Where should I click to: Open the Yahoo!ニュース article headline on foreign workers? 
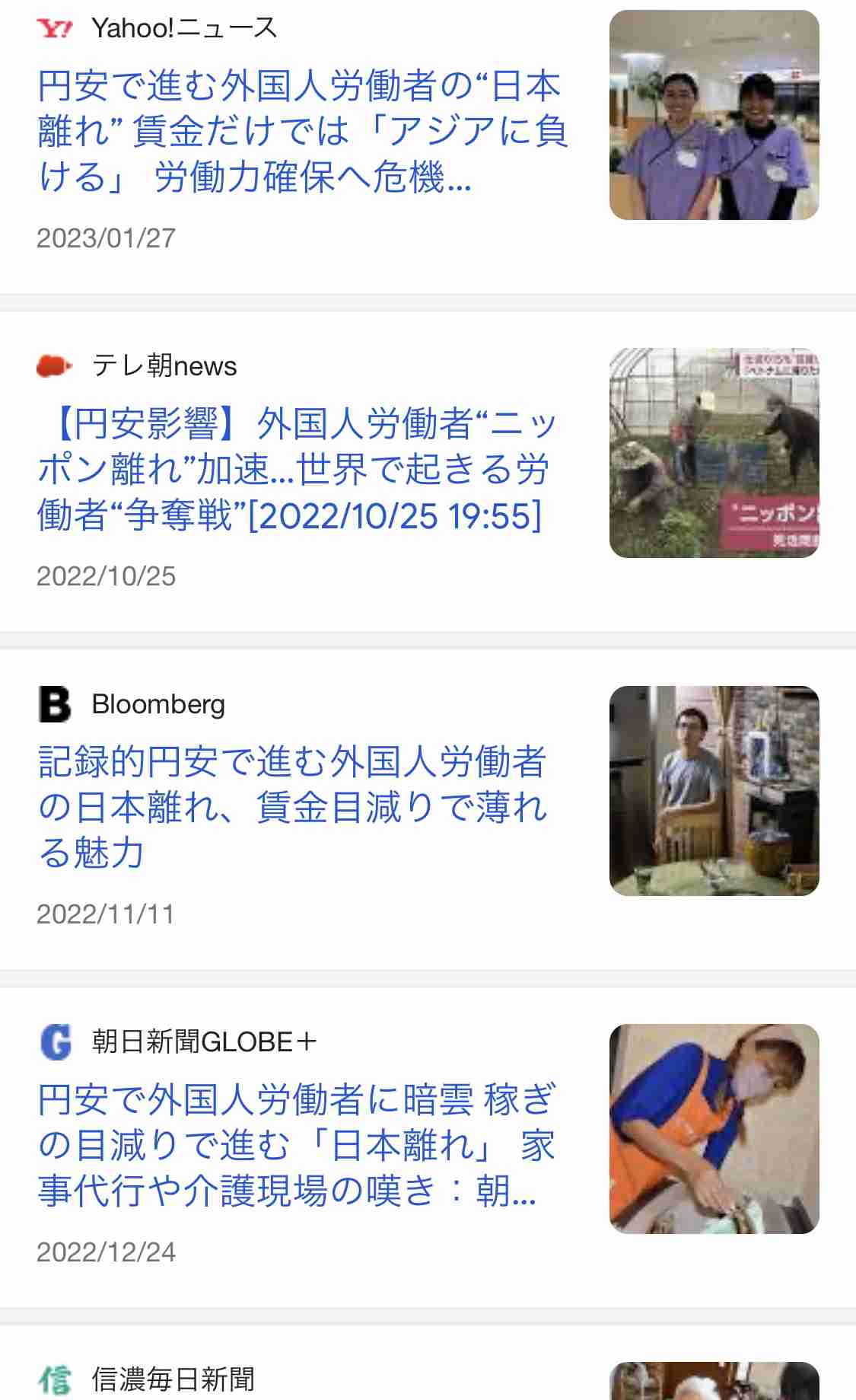click(x=303, y=131)
